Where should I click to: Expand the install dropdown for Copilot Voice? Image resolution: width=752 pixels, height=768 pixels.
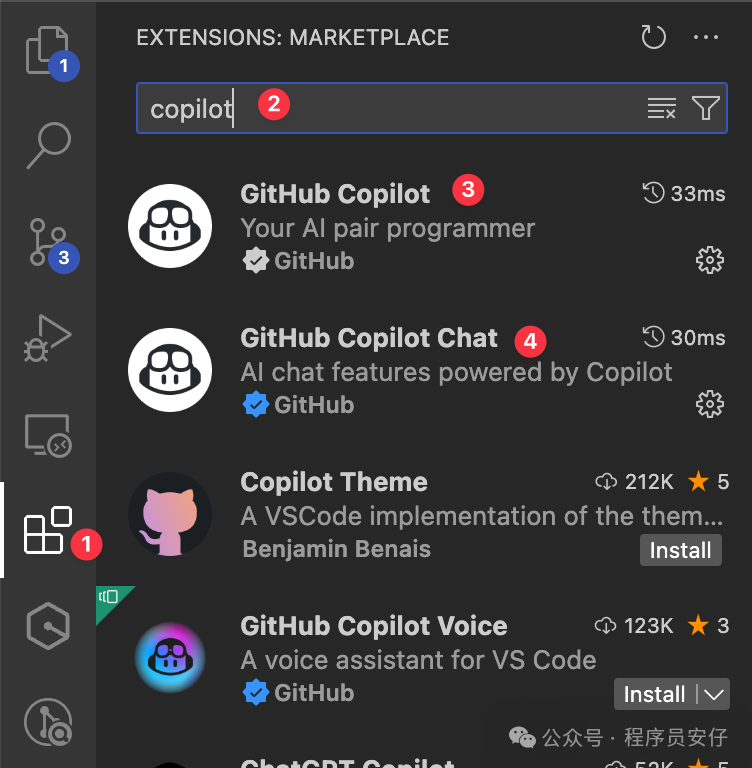pyautogui.click(x=713, y=694)
